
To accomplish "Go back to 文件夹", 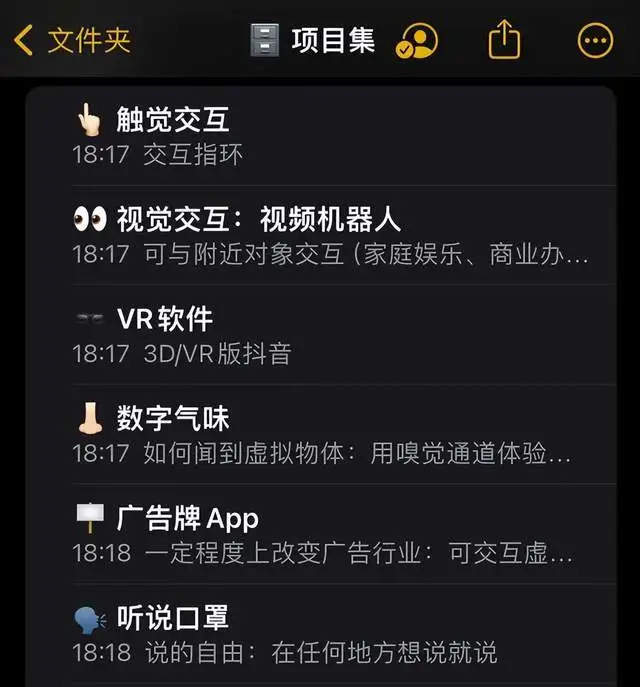I will tap(72, 41).
